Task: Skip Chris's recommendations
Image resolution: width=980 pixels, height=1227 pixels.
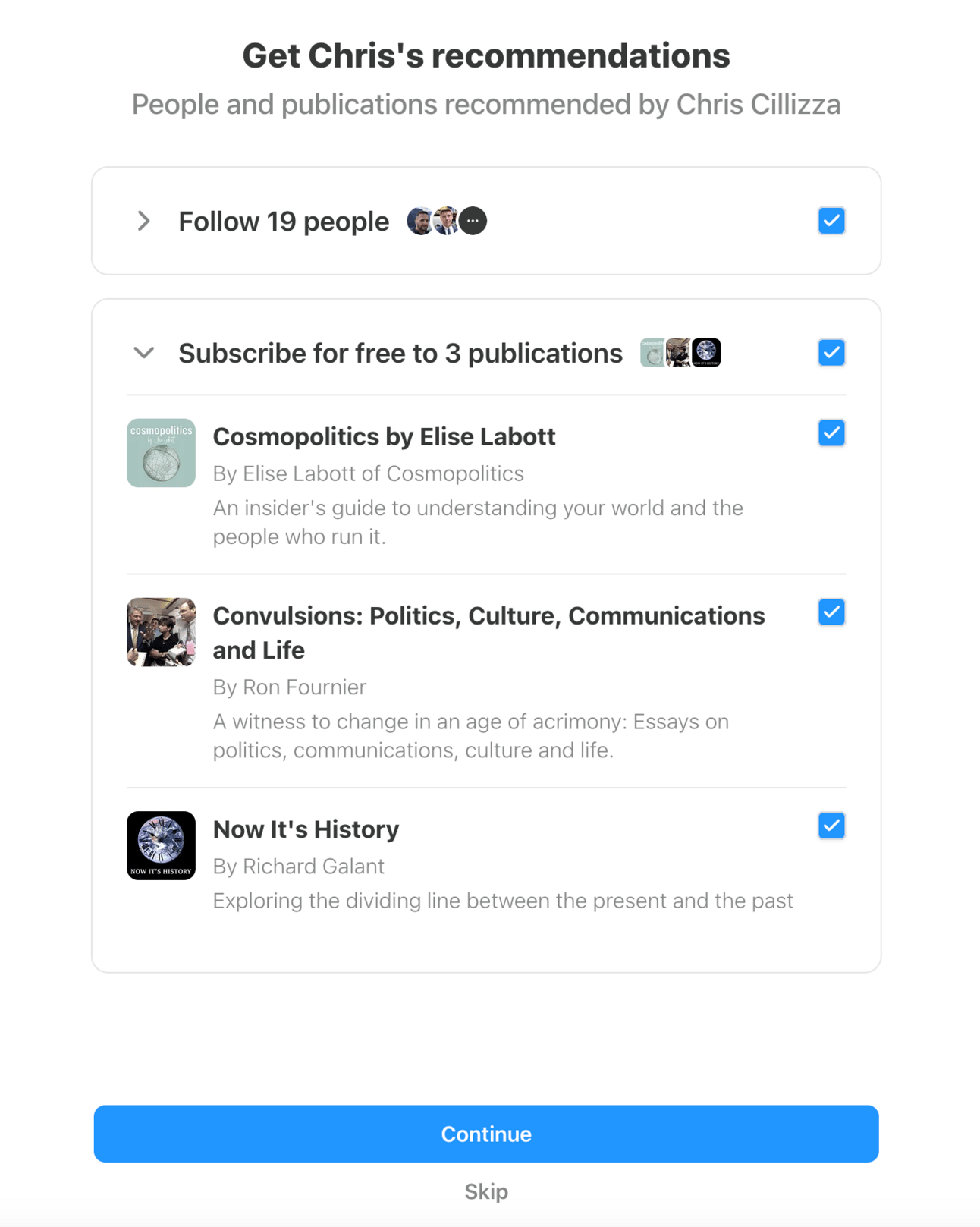Action: [486, 1191]
